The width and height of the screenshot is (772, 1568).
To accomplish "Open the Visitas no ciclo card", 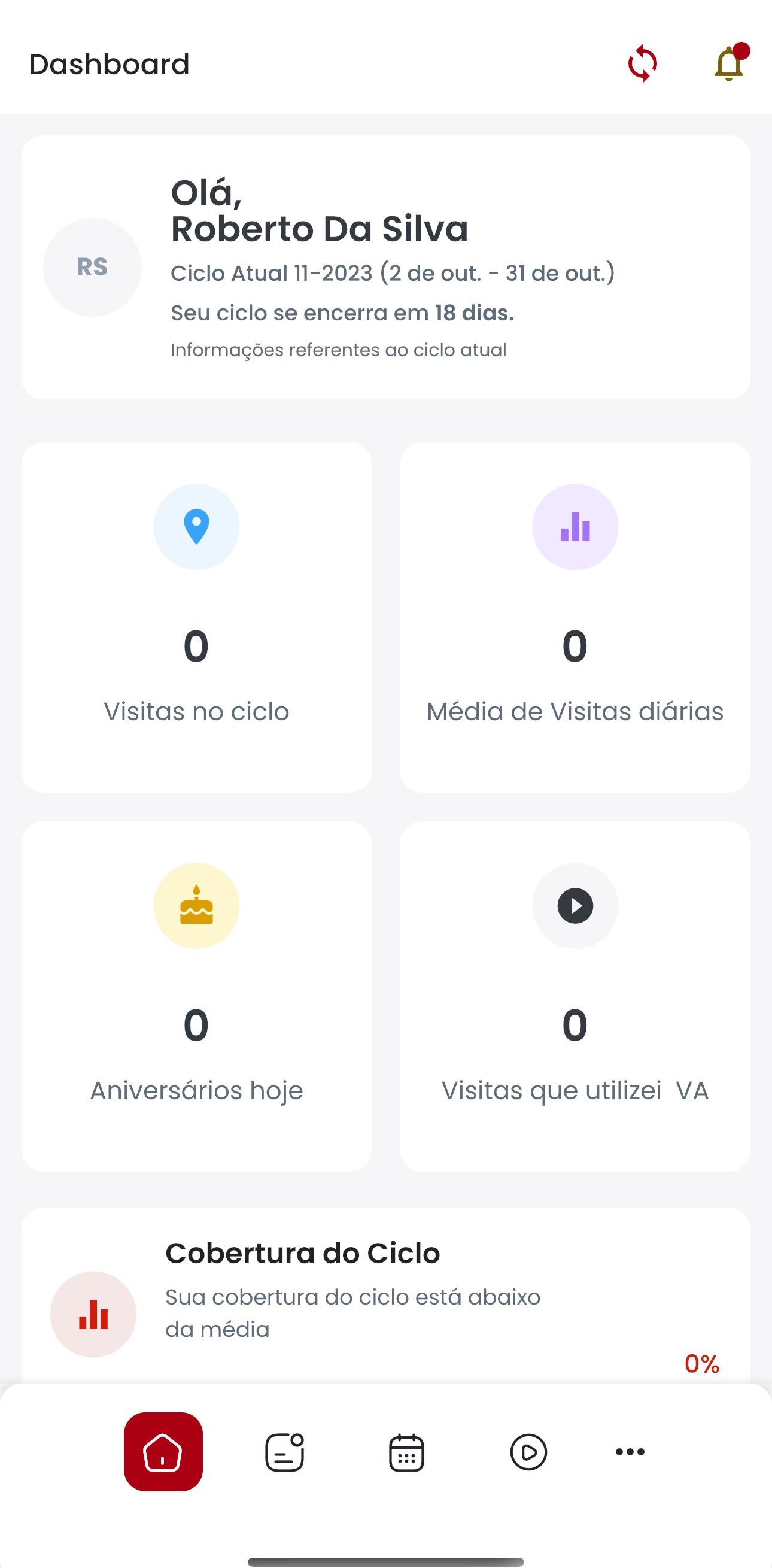I will click(196, 617).
